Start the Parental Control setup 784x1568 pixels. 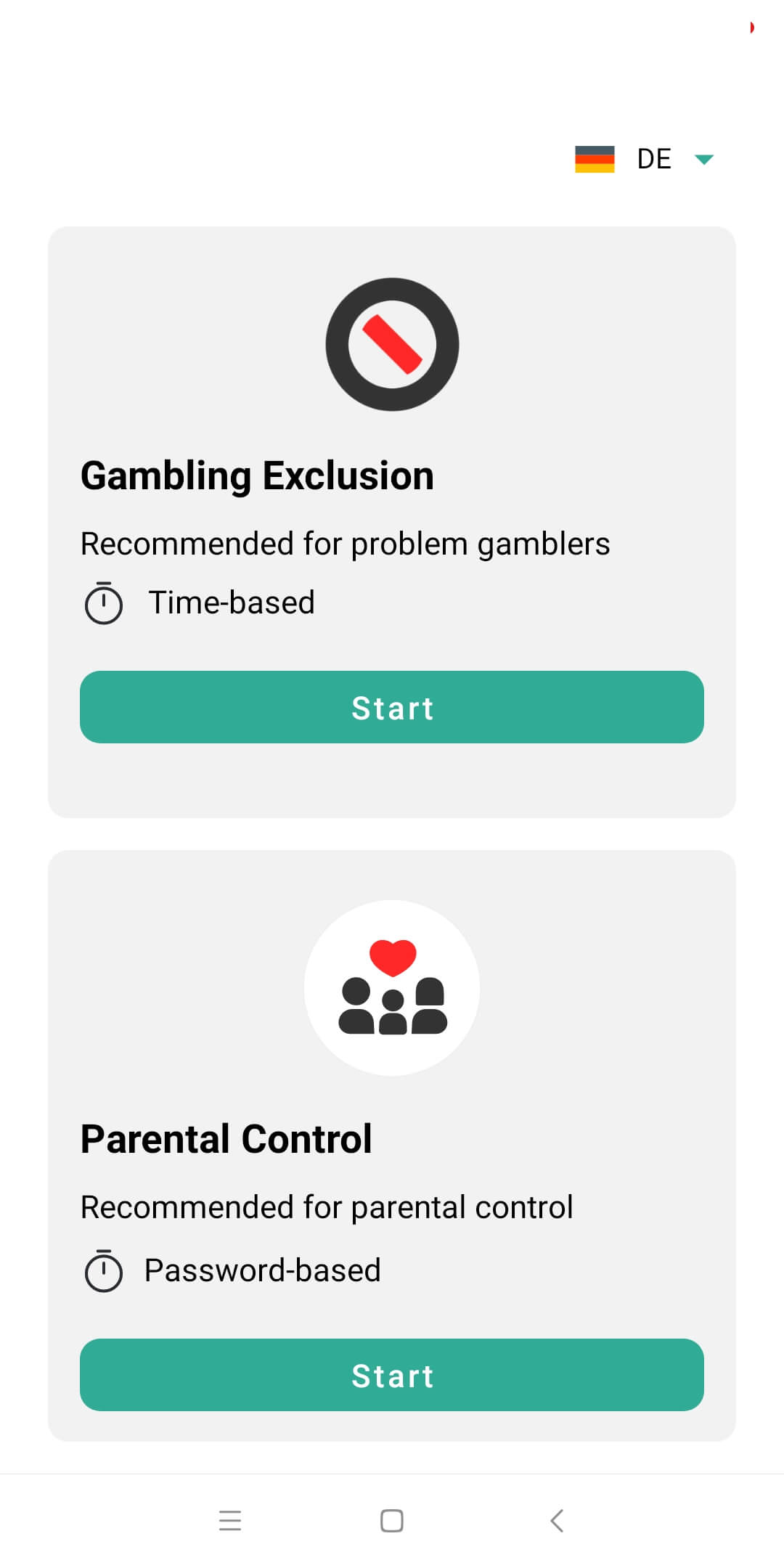[392, 1374]
